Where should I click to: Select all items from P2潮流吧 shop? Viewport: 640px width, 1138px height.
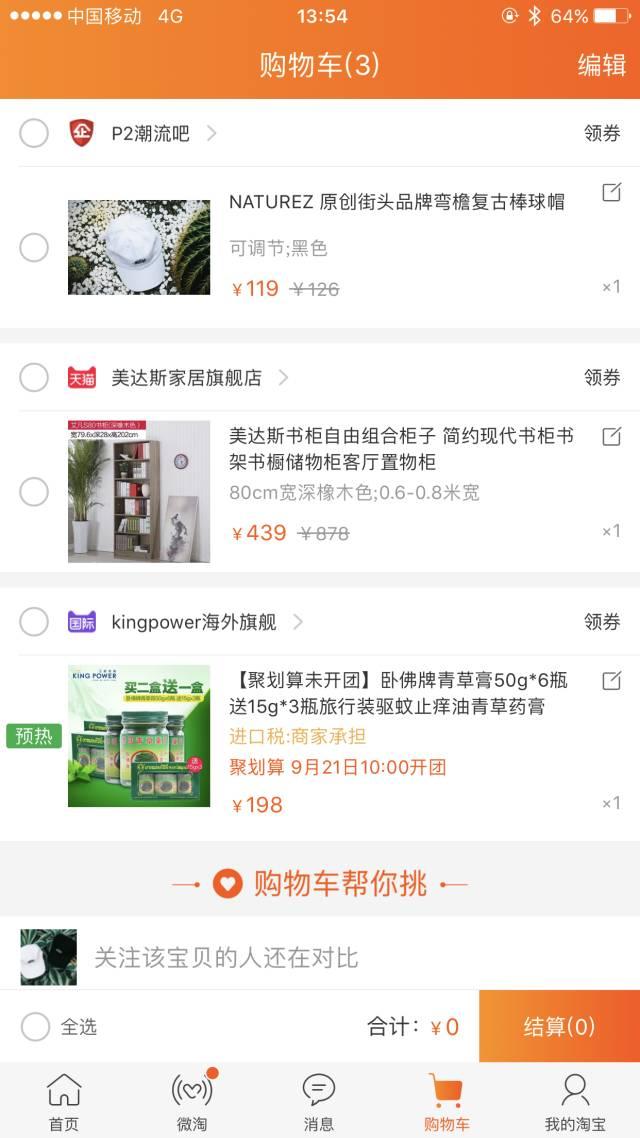point(34,133)
